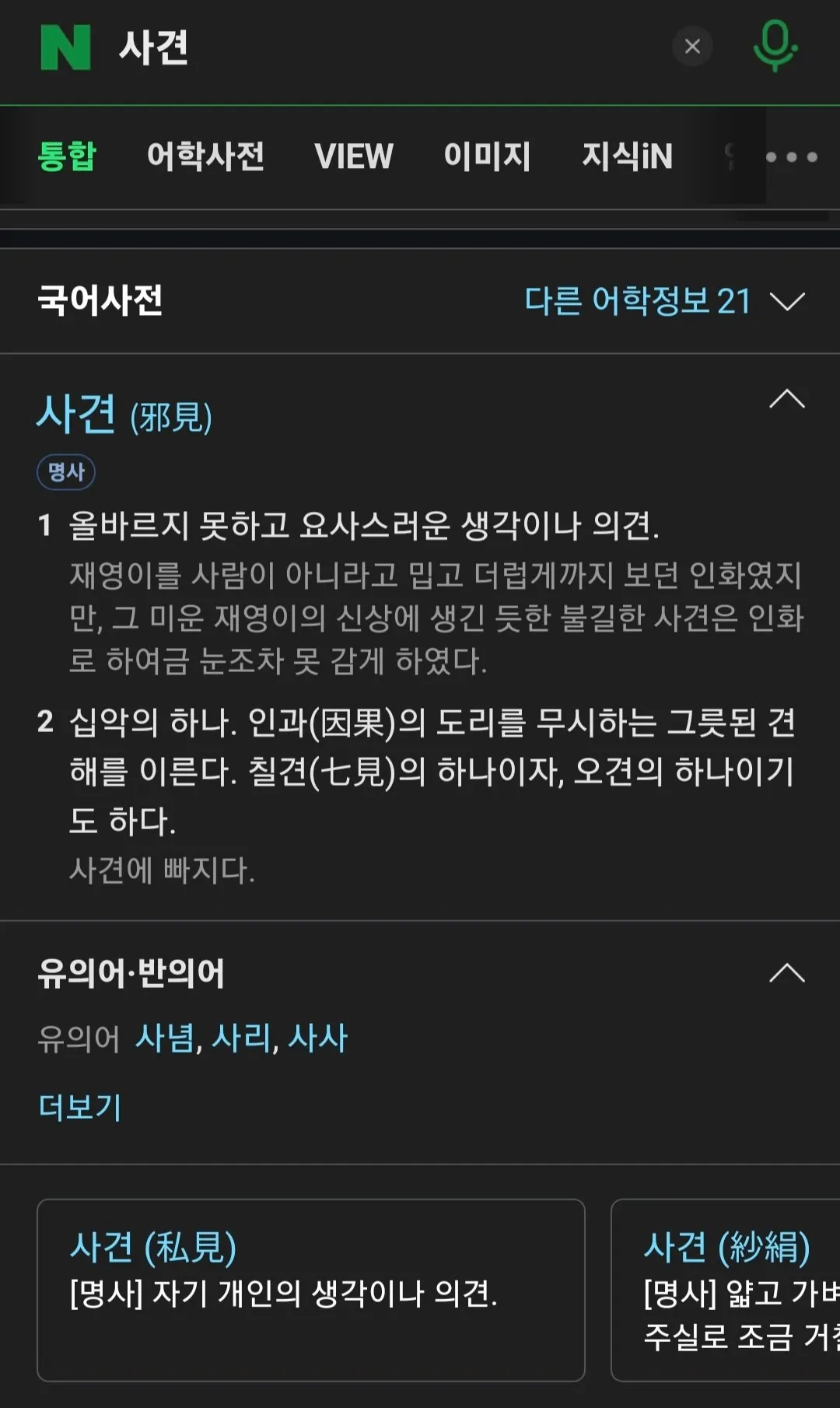Open the three-dot more tabs menu
Screen dimensions: 840x1408
[791, 157]
